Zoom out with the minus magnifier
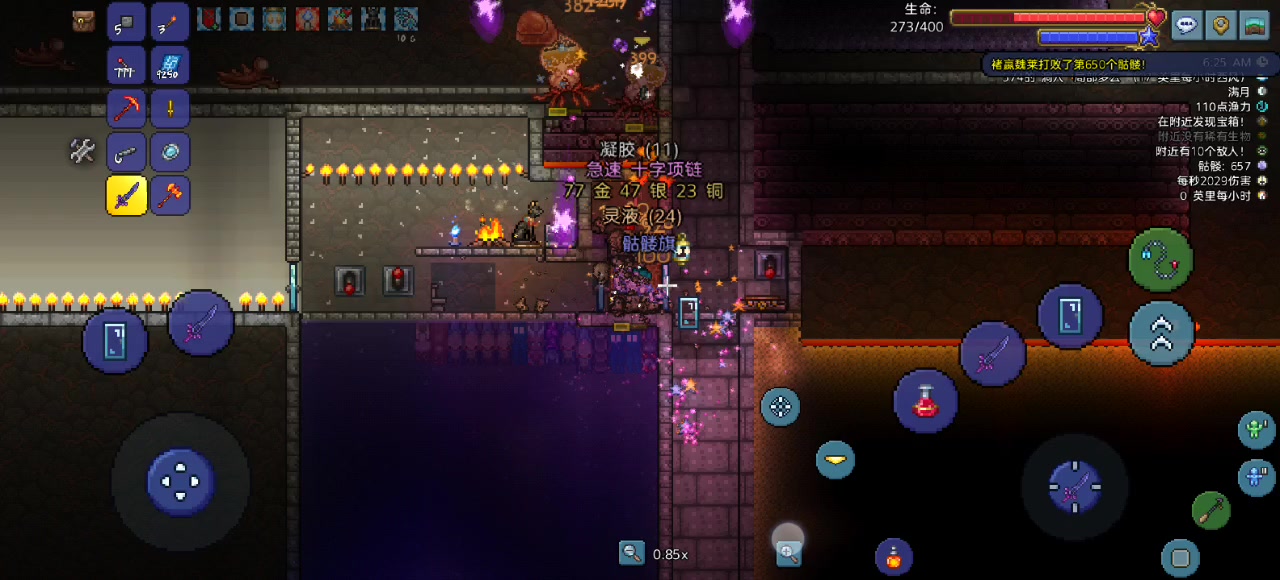 [631, 552]
